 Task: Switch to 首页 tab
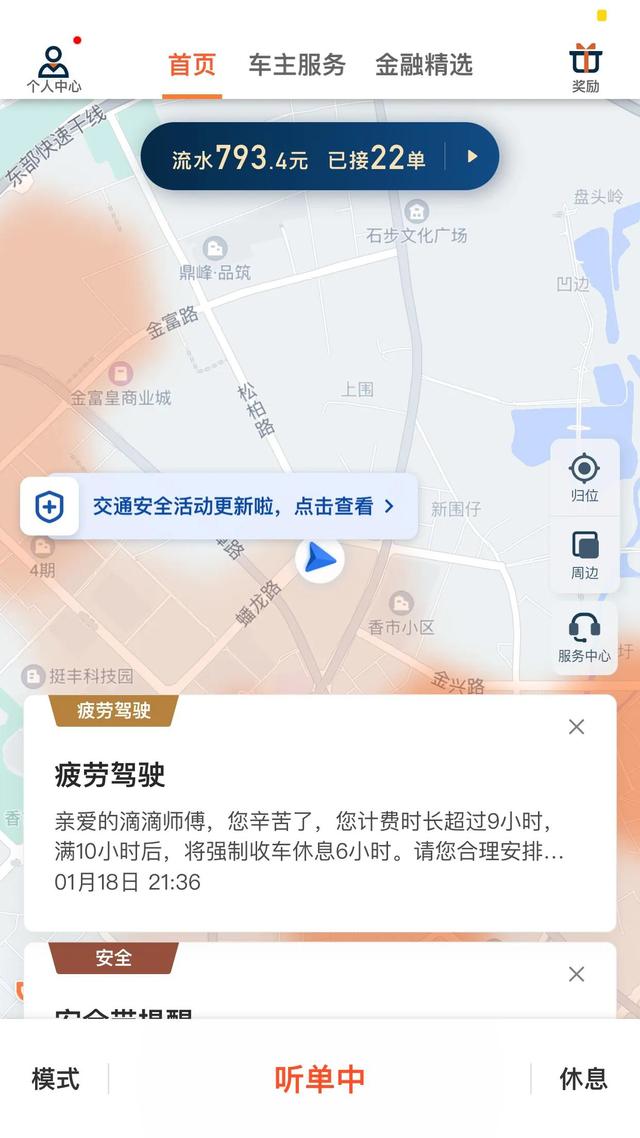click(192, 65)
